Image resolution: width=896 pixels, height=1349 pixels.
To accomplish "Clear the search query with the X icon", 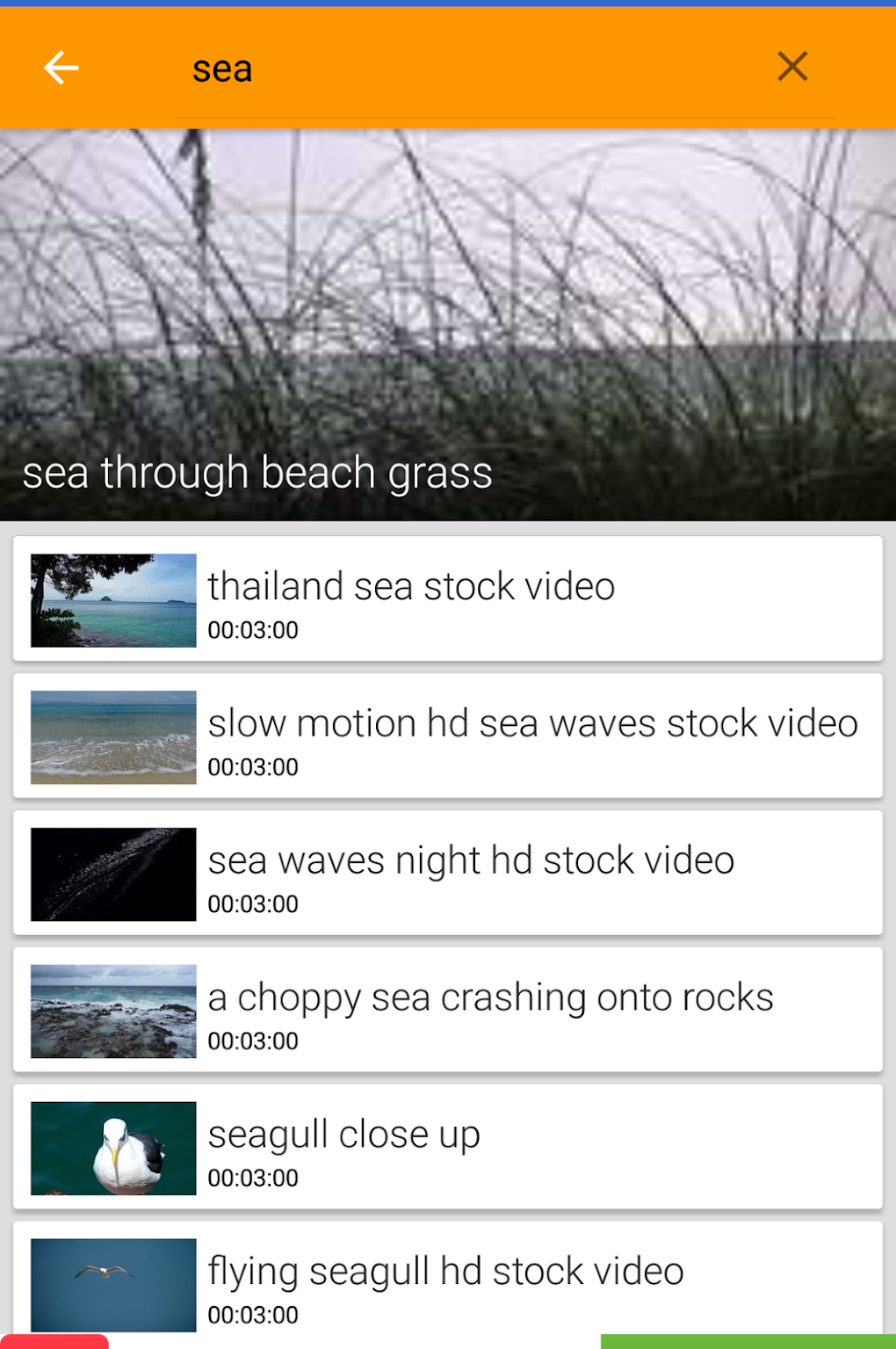I will pos(792,66).
